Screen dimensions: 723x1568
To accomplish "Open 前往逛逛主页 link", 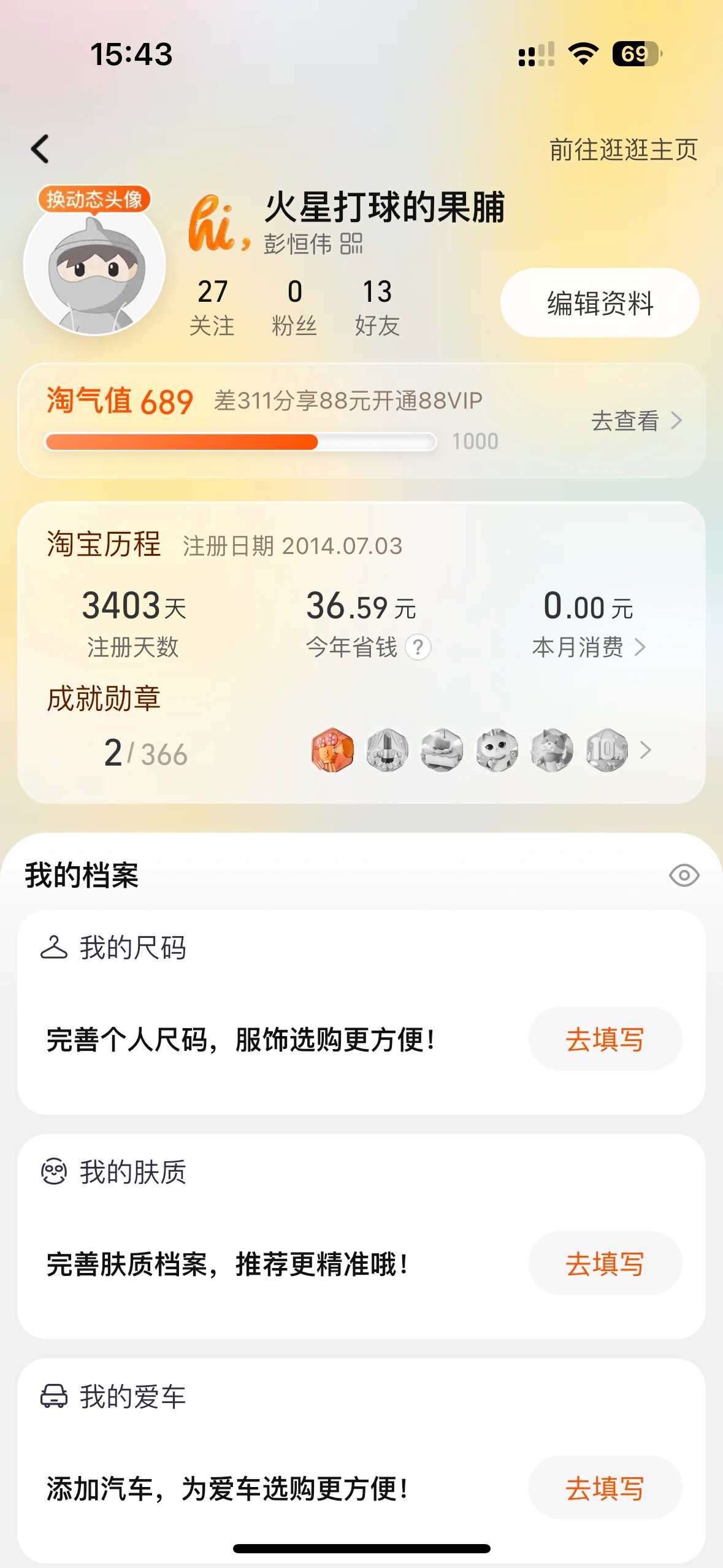I will pos(623,150).
